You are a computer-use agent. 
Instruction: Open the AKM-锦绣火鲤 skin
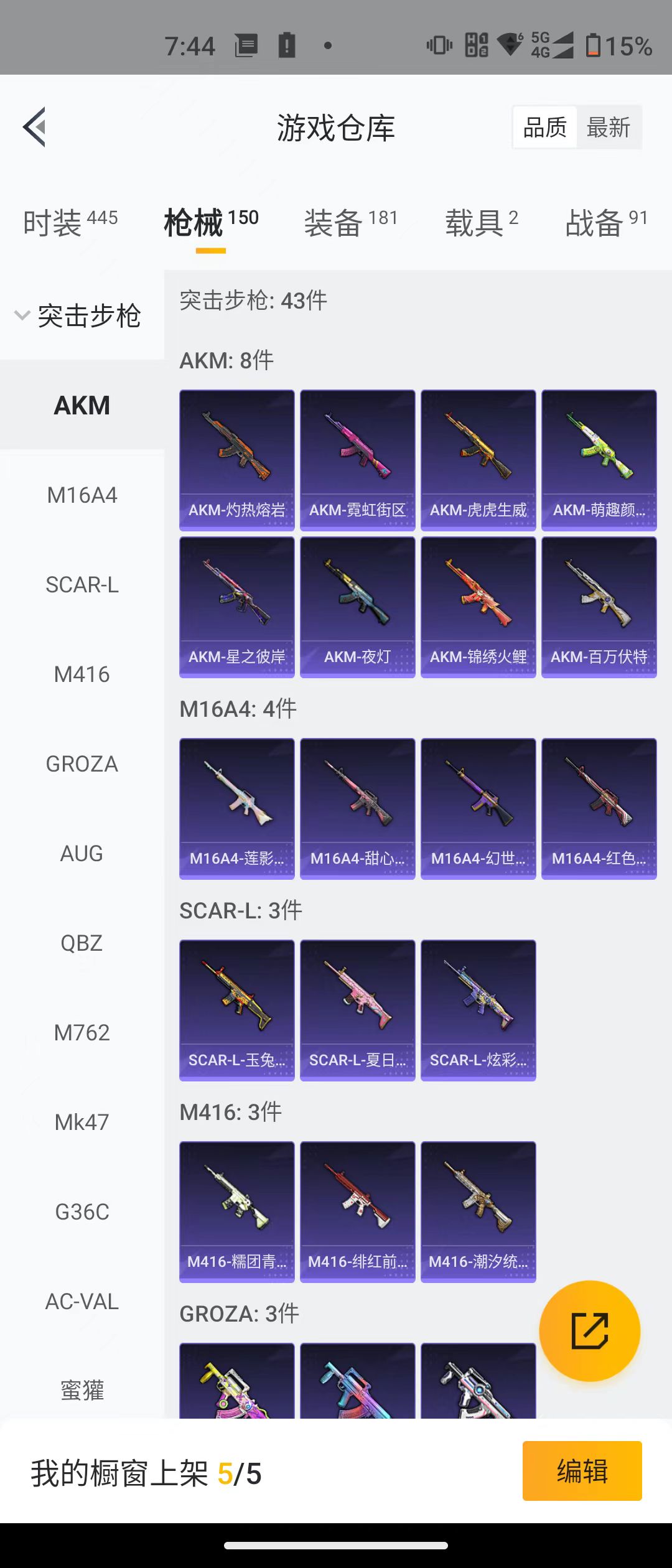coord(478,607)
